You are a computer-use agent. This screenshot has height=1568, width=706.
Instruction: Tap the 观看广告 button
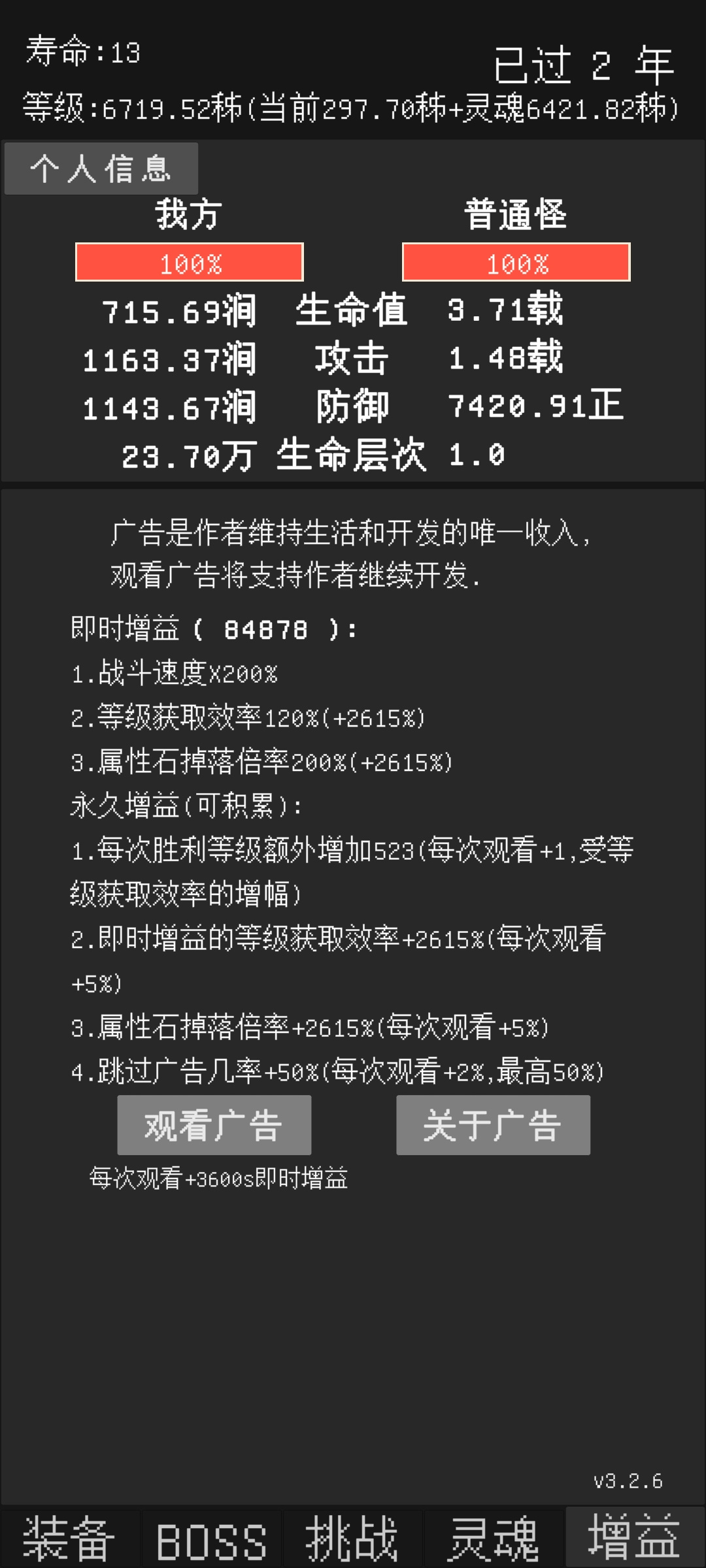click(x=214, y=1125)
